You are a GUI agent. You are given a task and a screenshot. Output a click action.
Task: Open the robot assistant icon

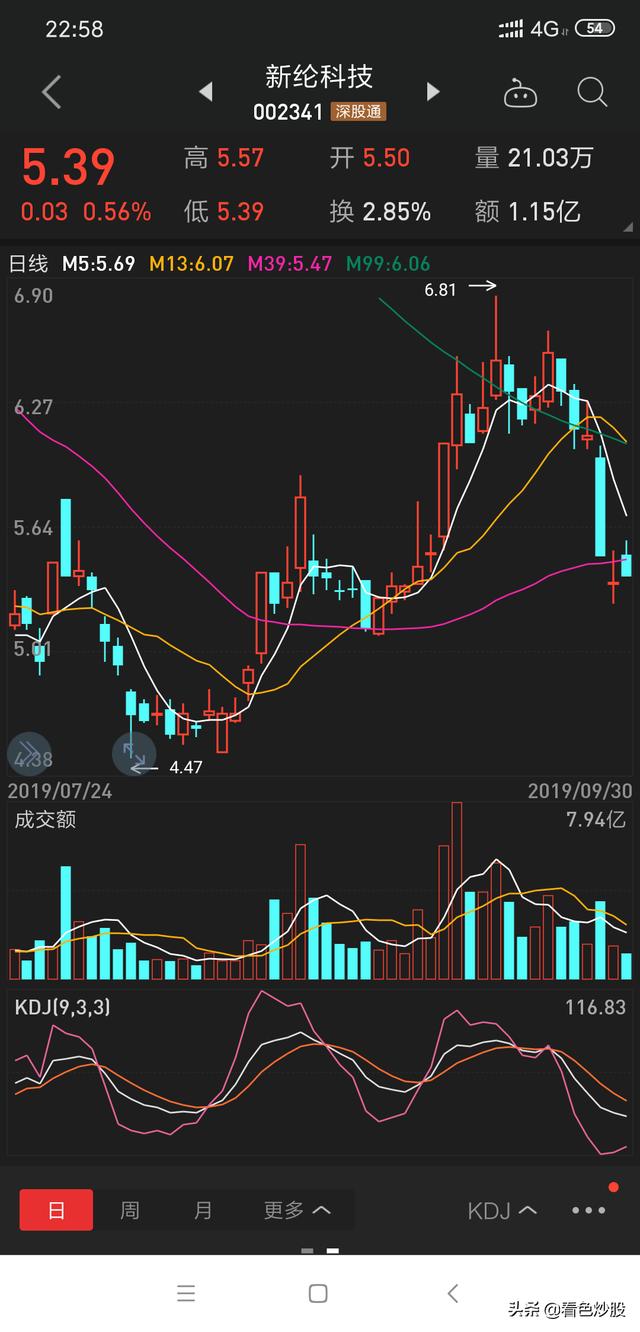520,94
